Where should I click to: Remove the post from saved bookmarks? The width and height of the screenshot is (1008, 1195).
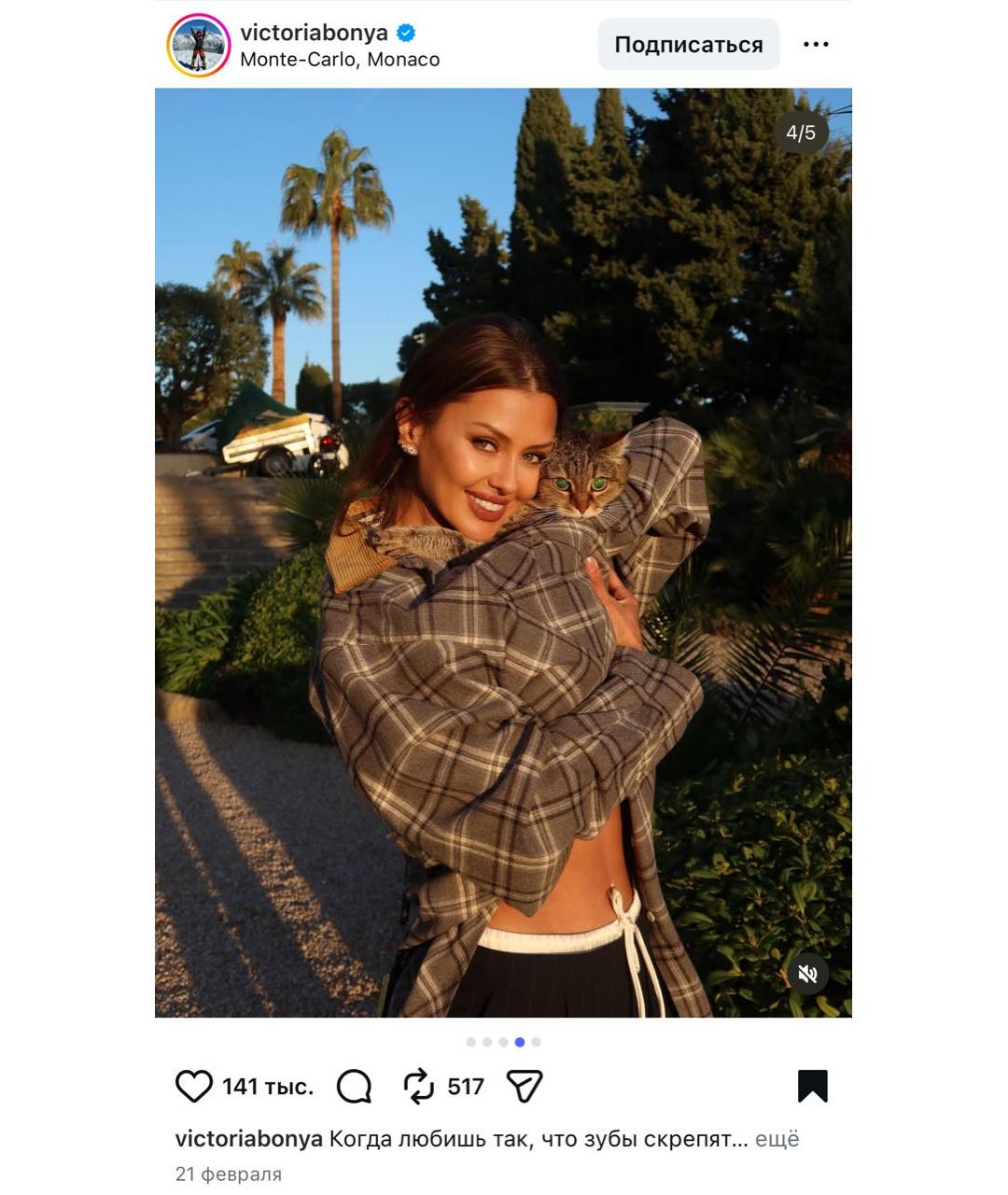point(812,1087)
